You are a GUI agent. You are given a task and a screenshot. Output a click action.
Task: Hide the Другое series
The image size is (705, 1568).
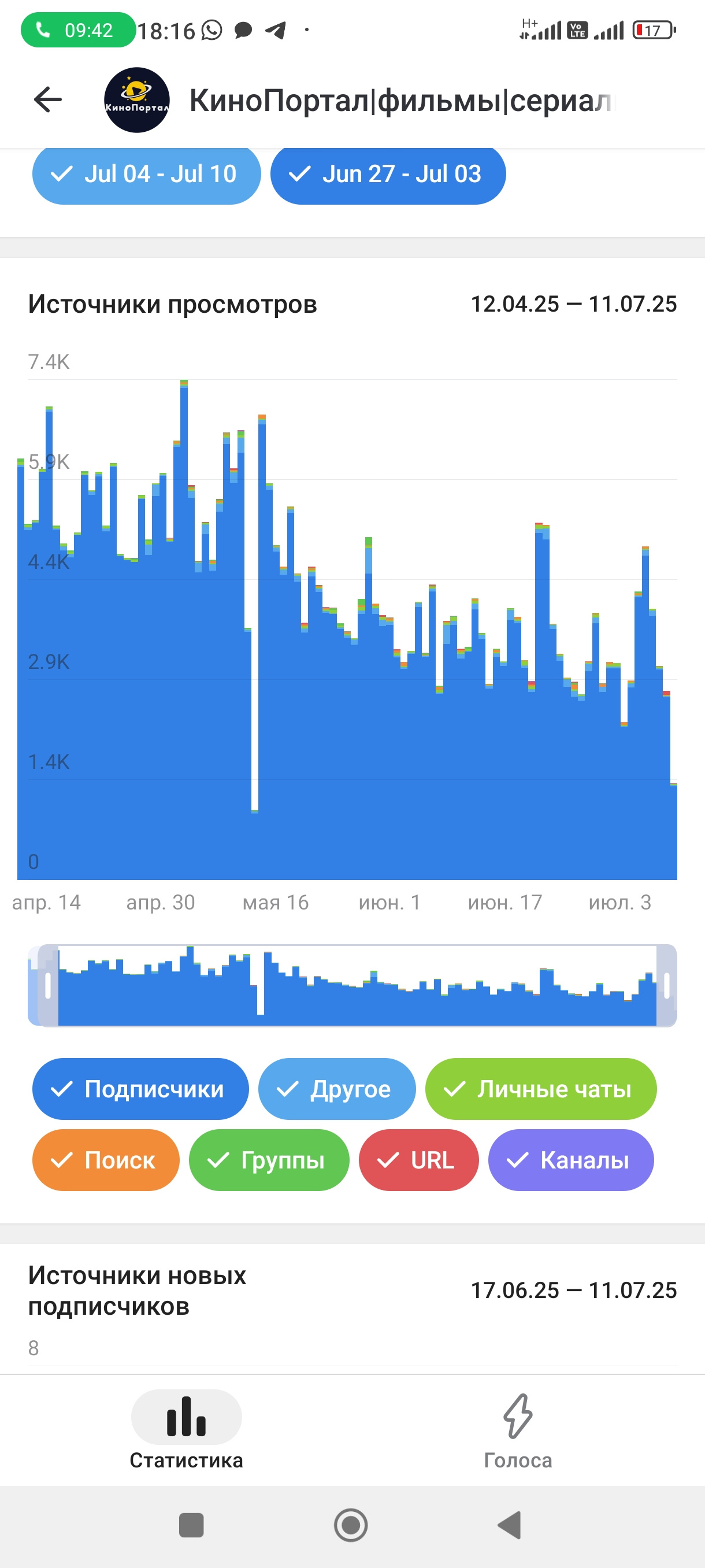click(x=337, y=1089)
